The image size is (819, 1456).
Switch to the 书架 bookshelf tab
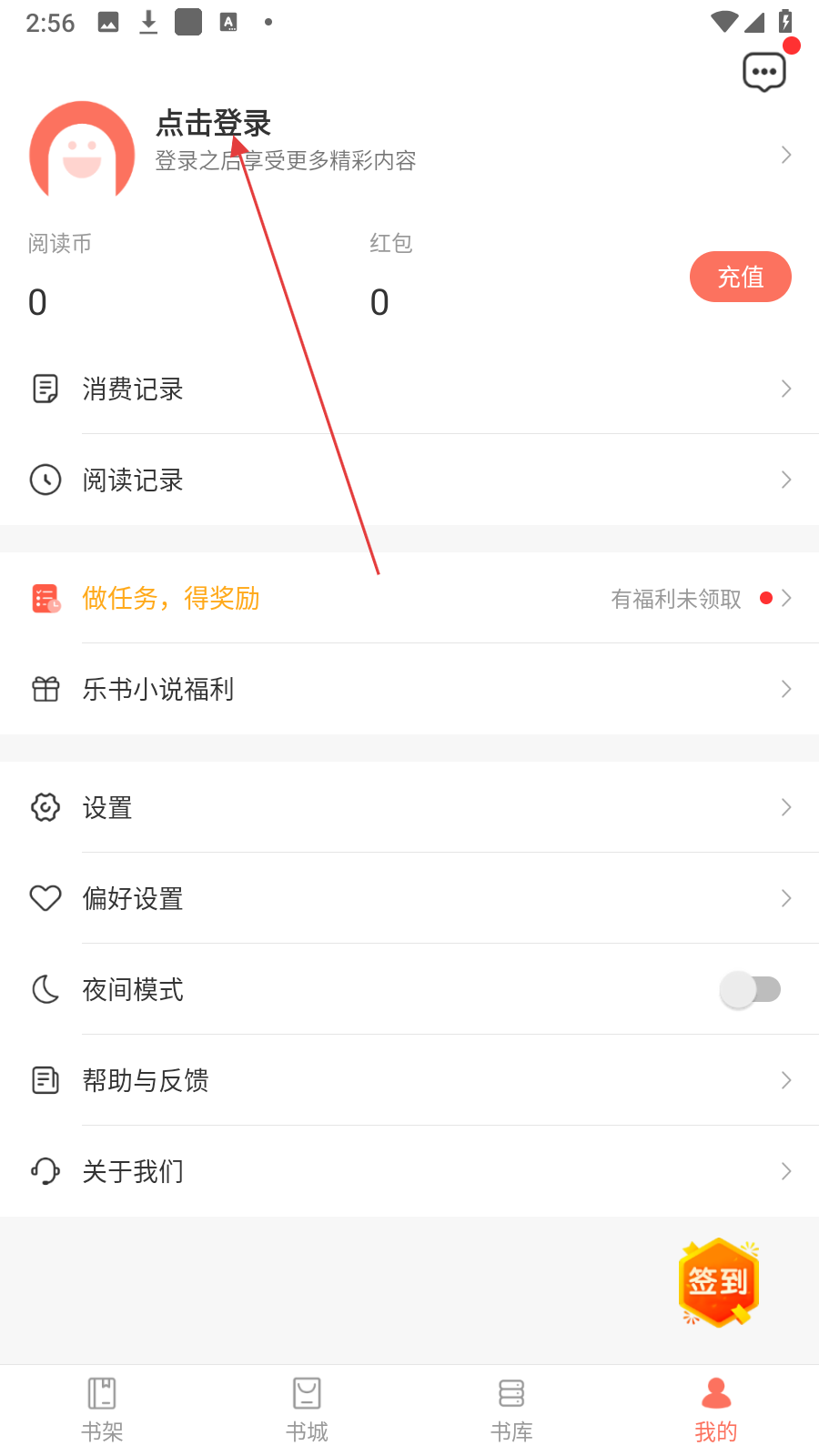pos(102,1409)
